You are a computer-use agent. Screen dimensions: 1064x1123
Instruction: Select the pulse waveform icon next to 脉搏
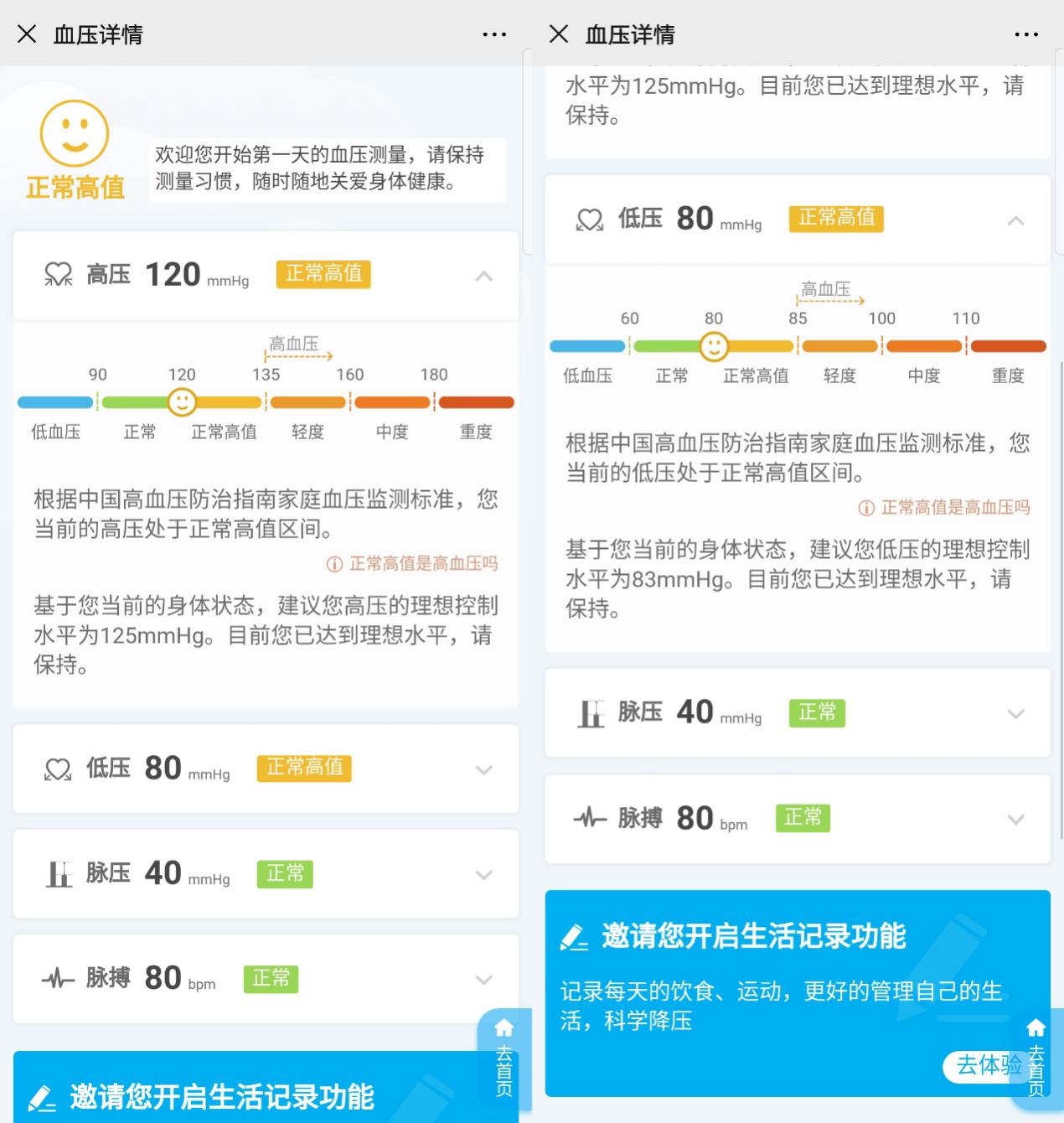pyautogui.click(x=57, y=977)
